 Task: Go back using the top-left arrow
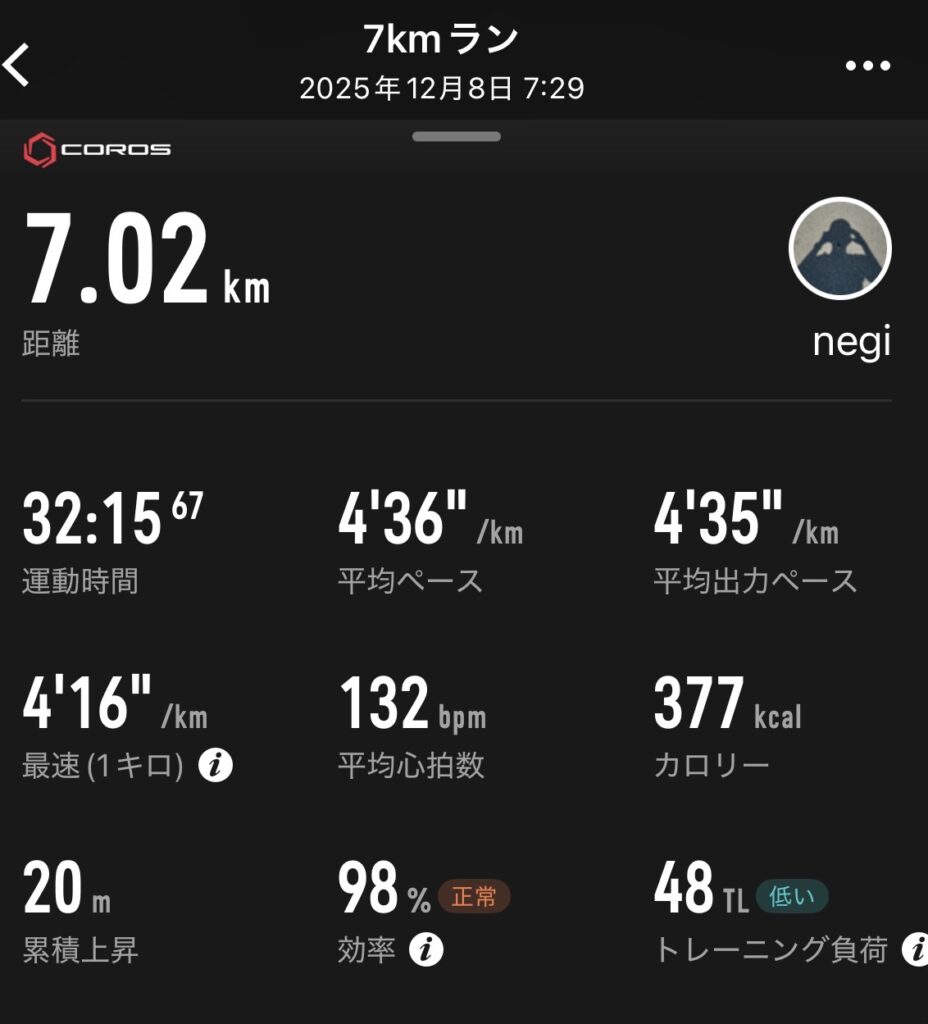18,66
